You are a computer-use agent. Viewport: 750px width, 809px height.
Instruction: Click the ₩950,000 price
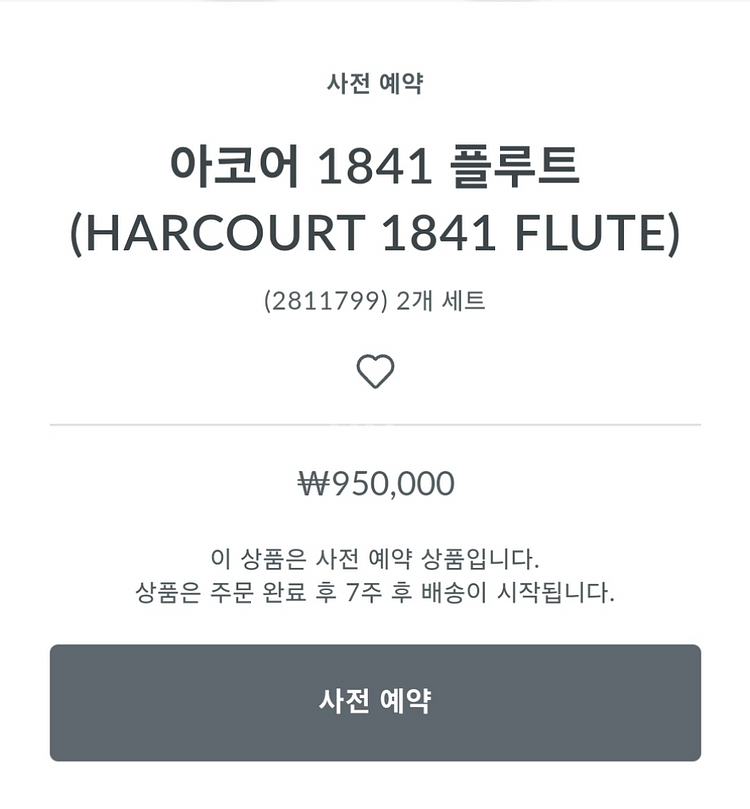click(x=375, y=484)
